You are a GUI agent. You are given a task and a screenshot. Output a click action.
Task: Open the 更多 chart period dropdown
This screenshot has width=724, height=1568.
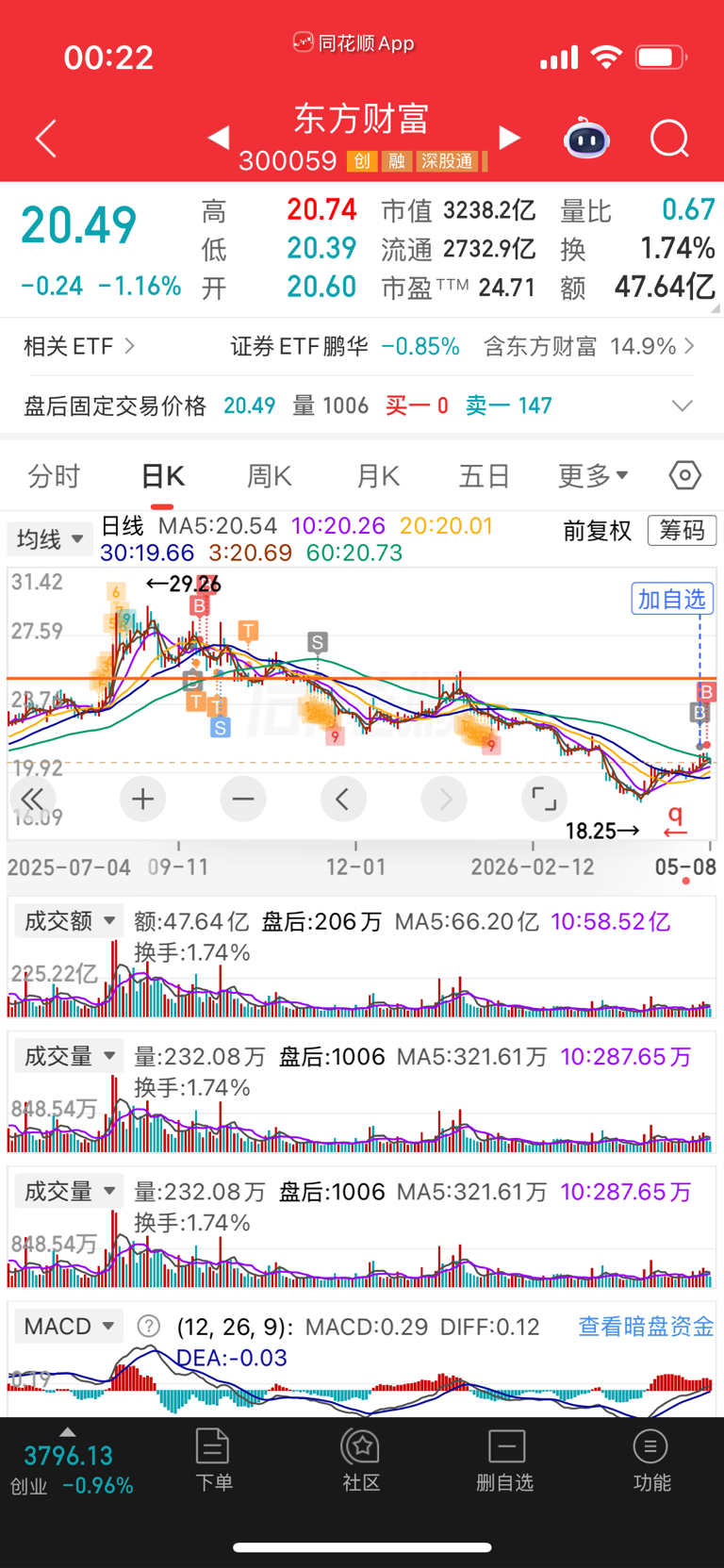coord(593,475)
